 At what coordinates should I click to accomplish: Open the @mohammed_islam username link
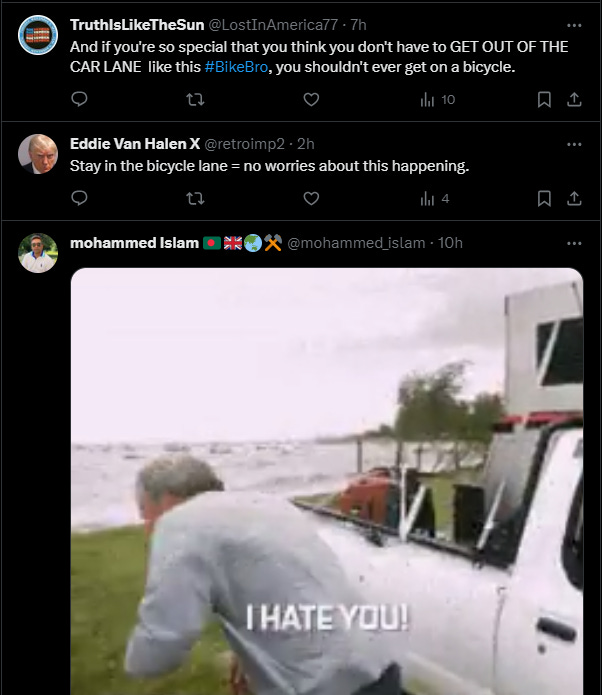[x=360, y=243]
